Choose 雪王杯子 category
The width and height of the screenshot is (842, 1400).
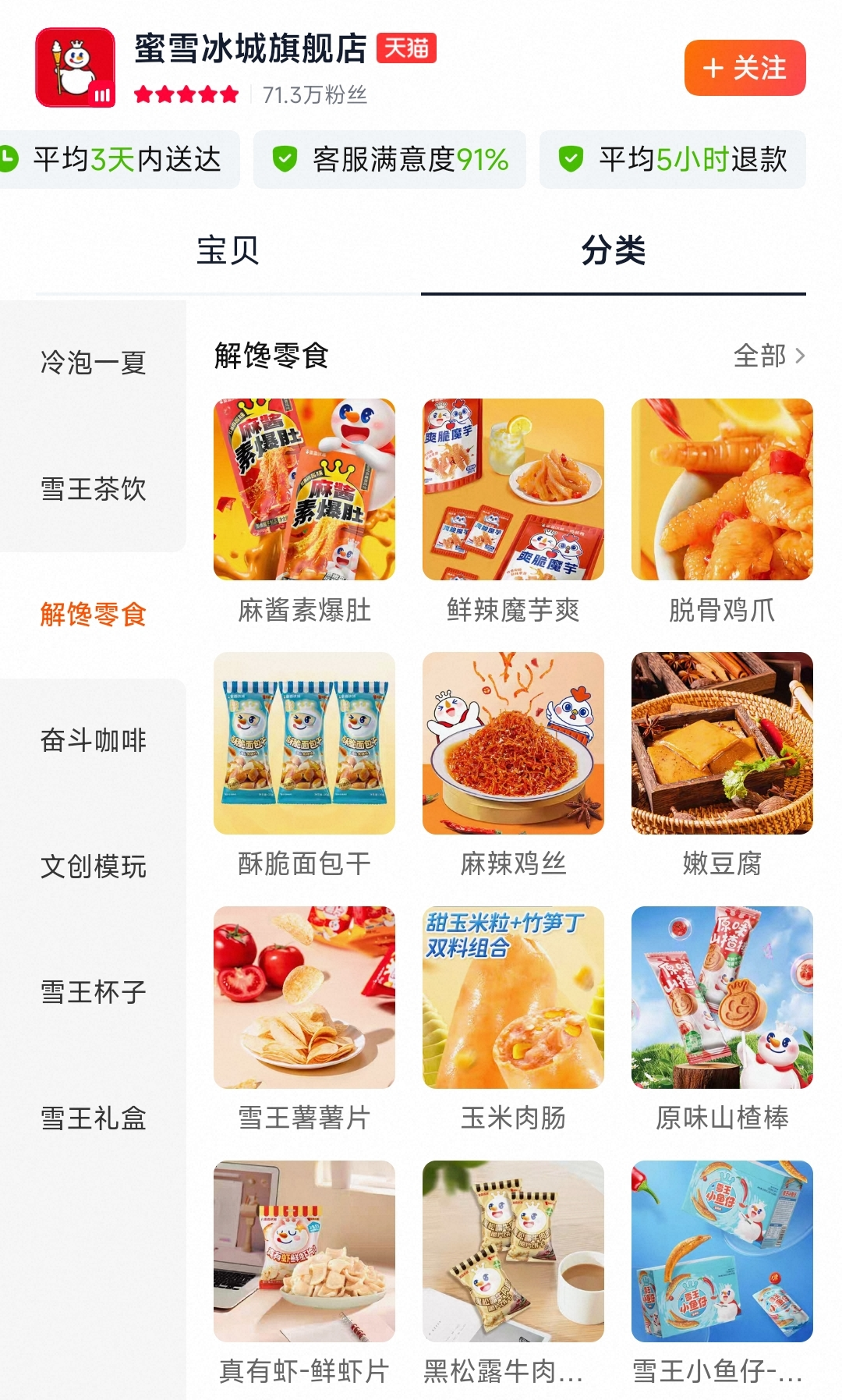[94, 992]
